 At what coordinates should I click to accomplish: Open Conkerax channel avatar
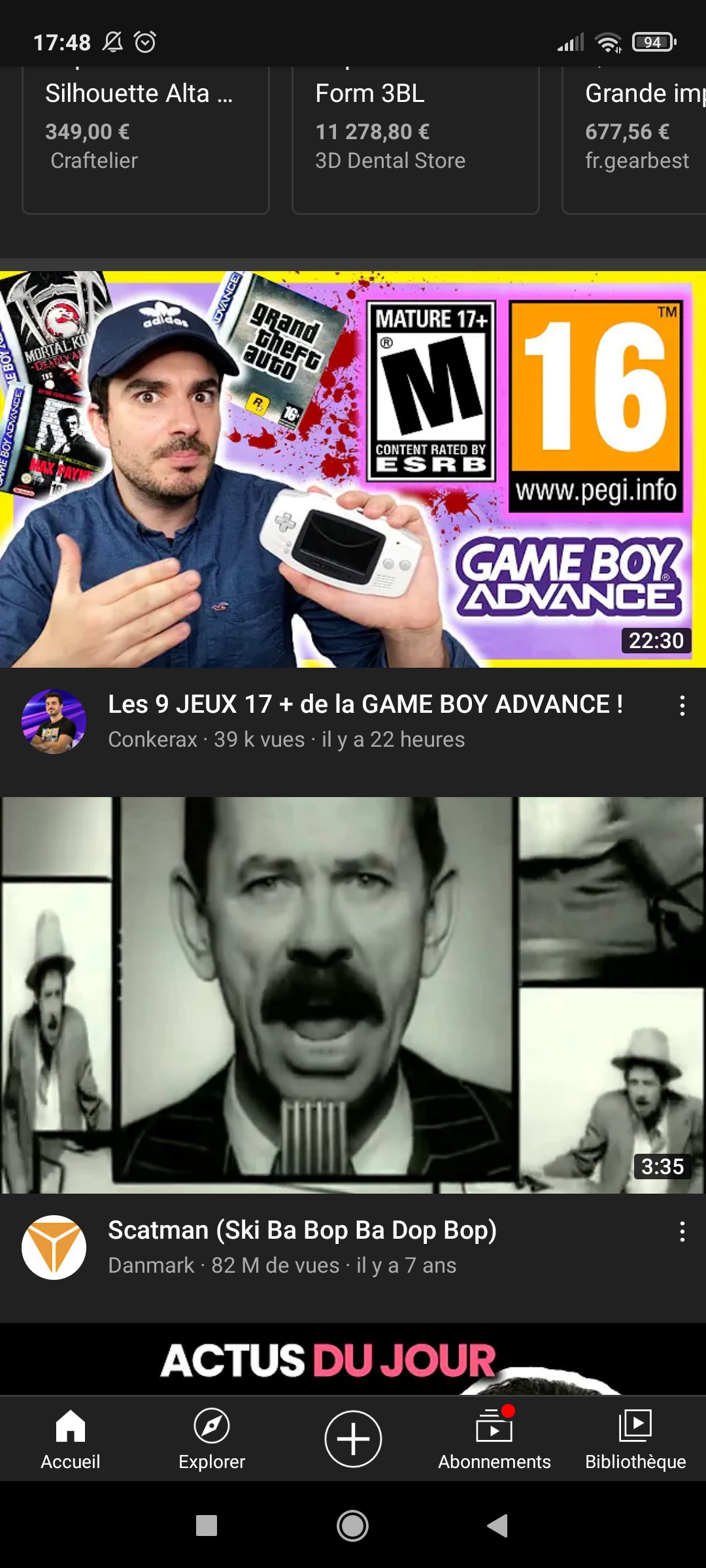(54, 721)
